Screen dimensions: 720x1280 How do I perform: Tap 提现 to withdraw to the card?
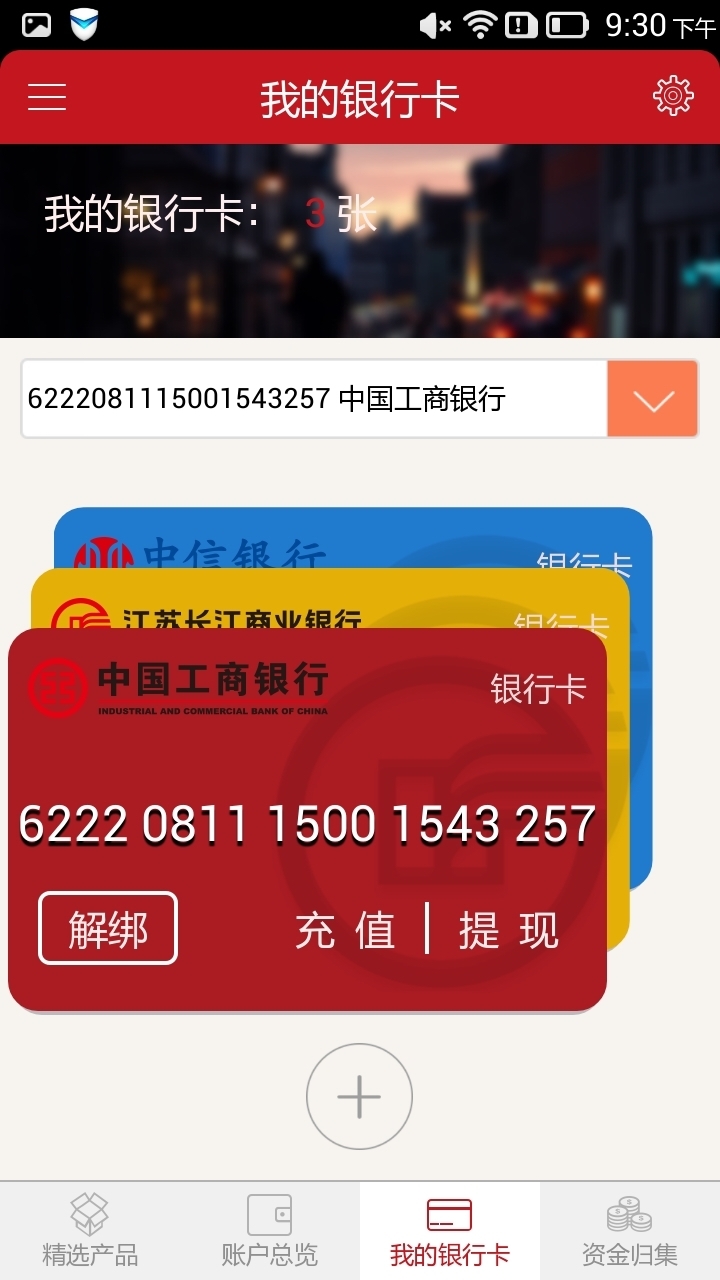click(x=509, y=930)
